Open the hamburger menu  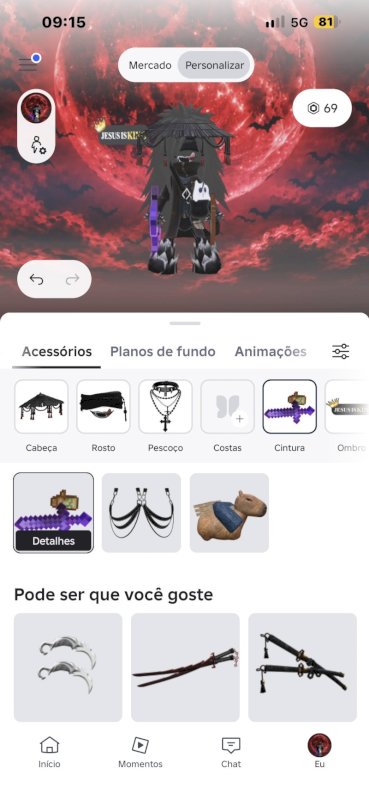tap(27, 64)
